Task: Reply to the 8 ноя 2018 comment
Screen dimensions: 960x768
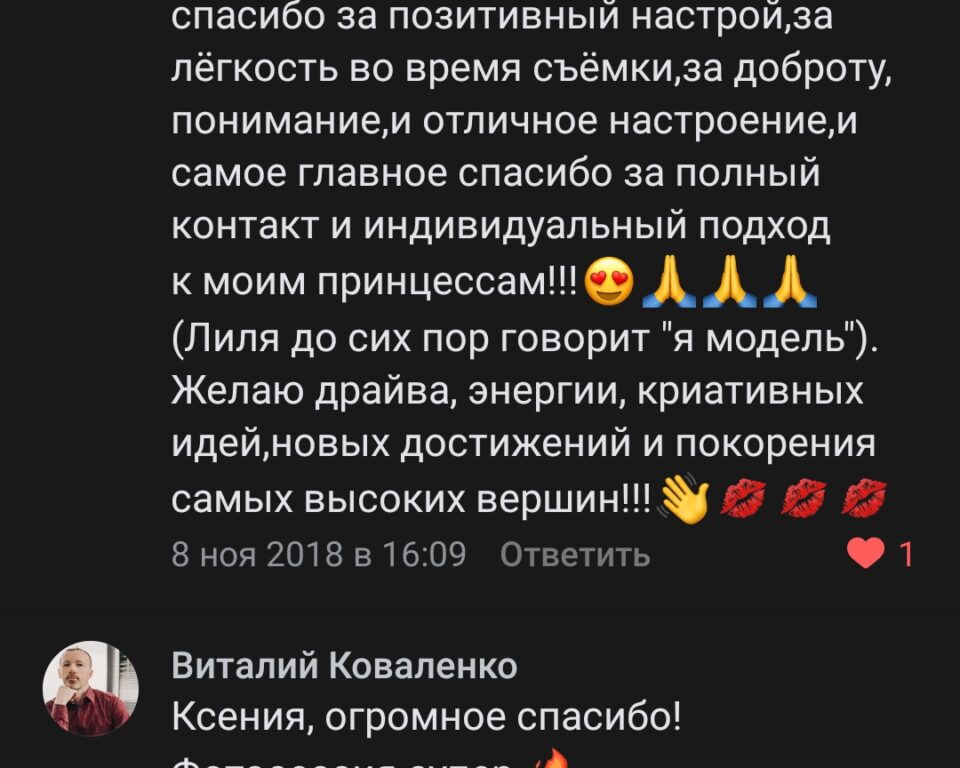Action: 574,553
